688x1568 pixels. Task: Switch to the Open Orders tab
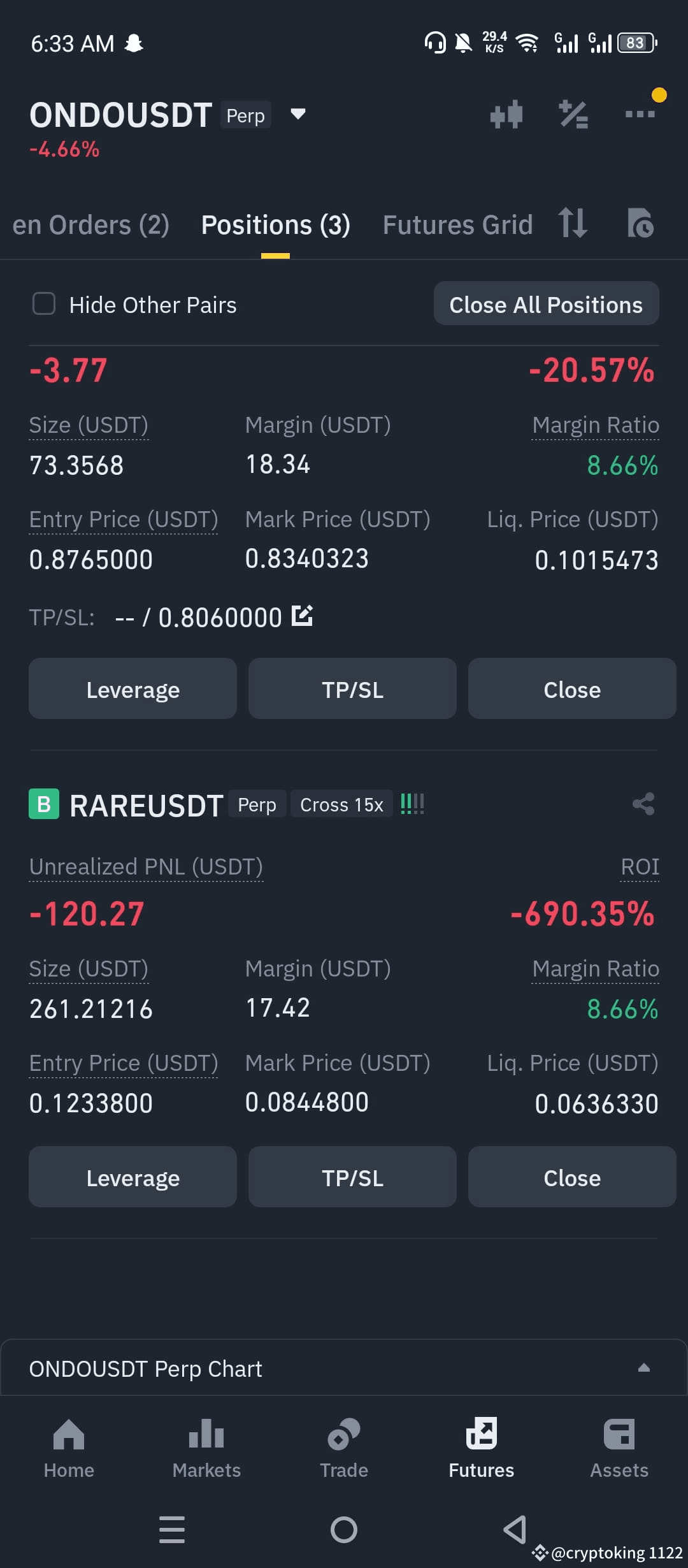coord(89,224)
